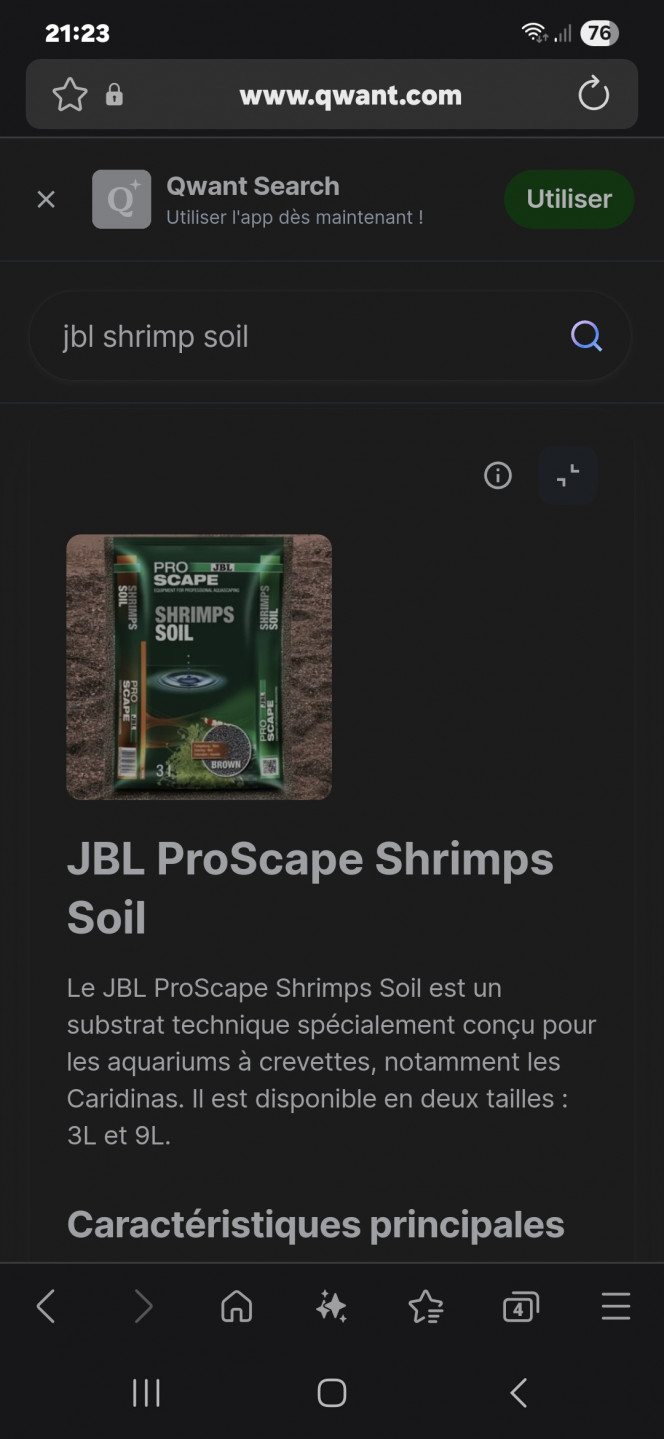Tap the Utiliser button
The width and height of the screenshot is (664, 1439).
click(x=568, y=199)
